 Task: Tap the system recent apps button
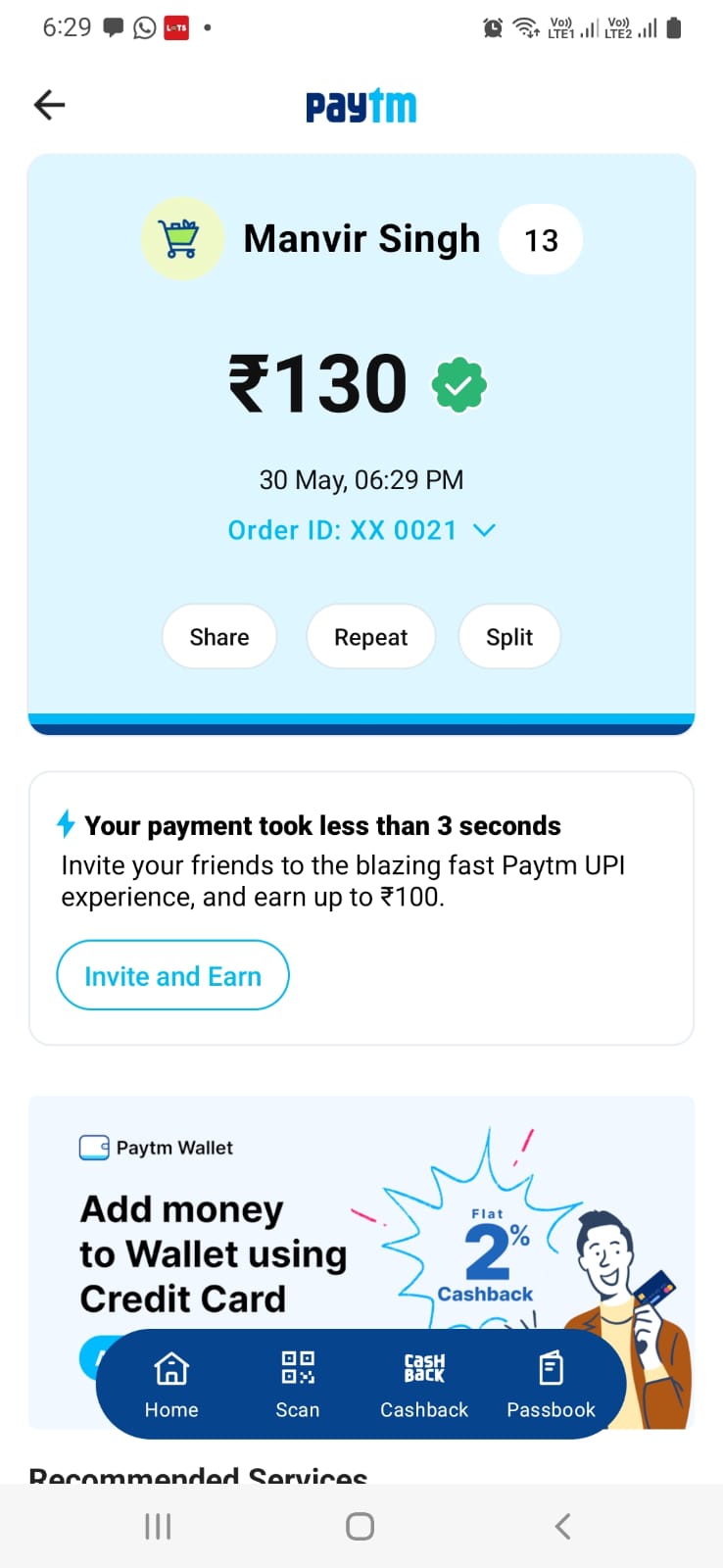click(x=158, y=1526)
